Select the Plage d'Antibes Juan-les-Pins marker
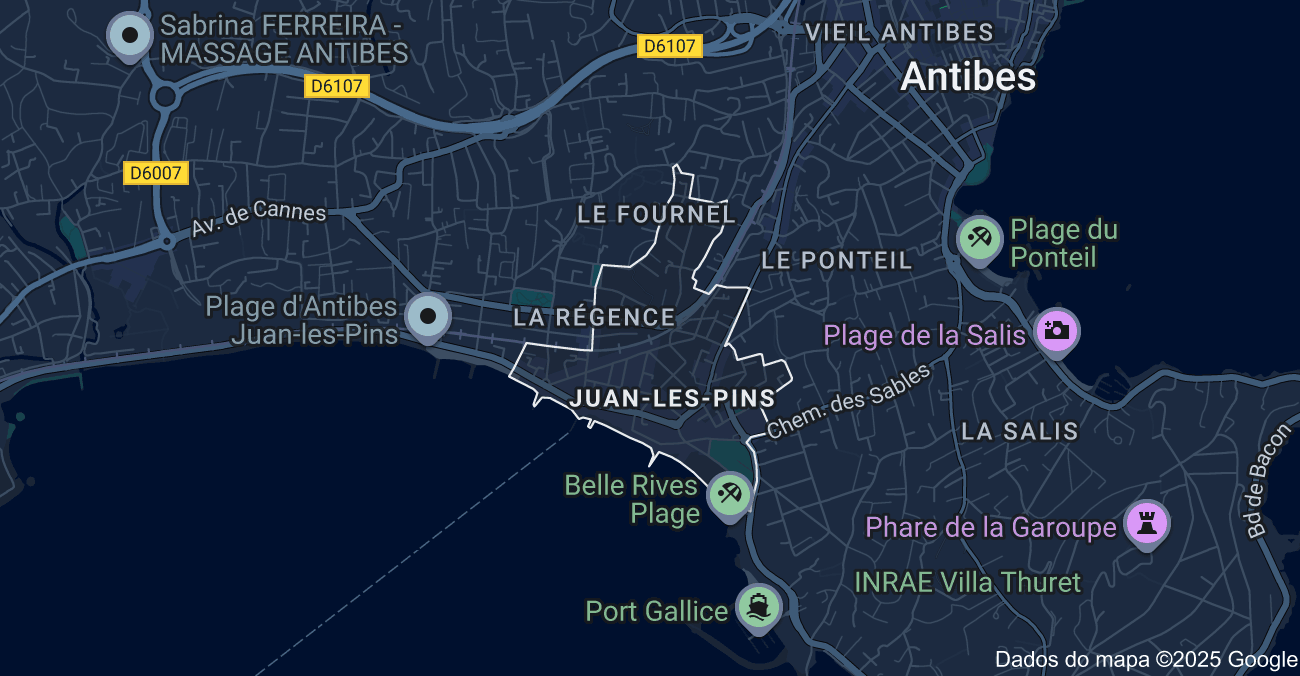 pyautogui.click(x=429, y=317)
